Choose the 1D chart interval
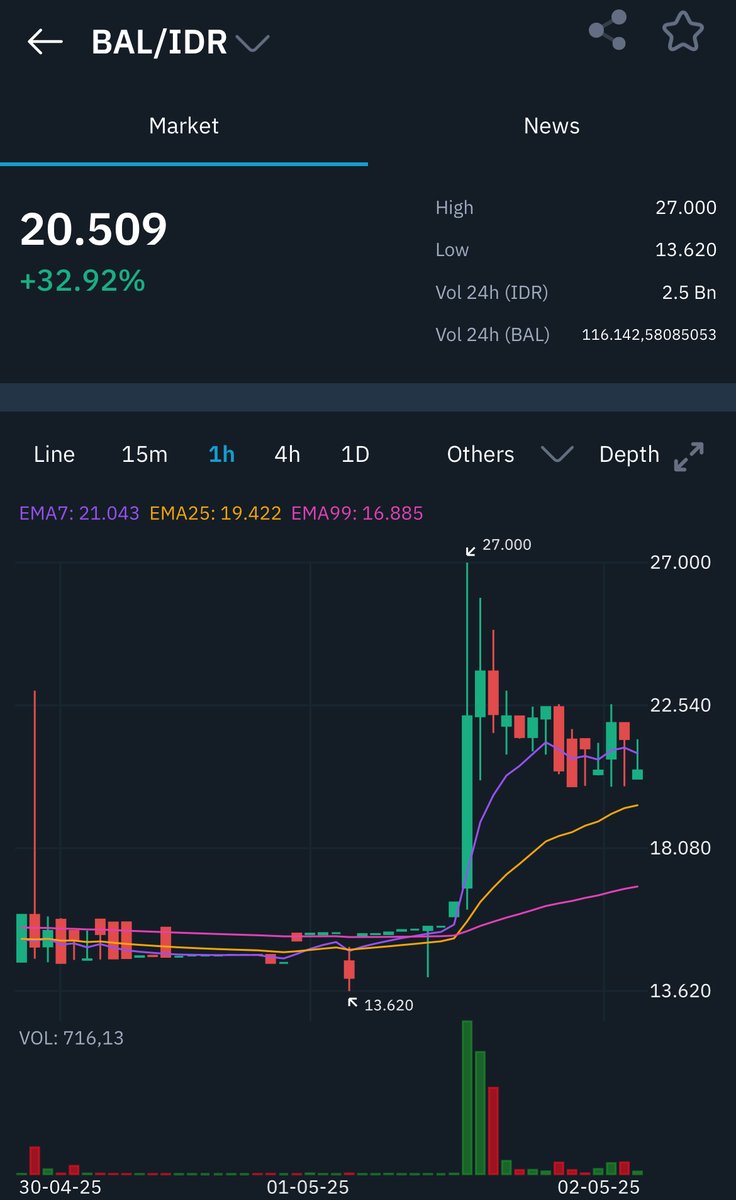The width and height of the screenshot is (736, 1200). pos(355,454)
